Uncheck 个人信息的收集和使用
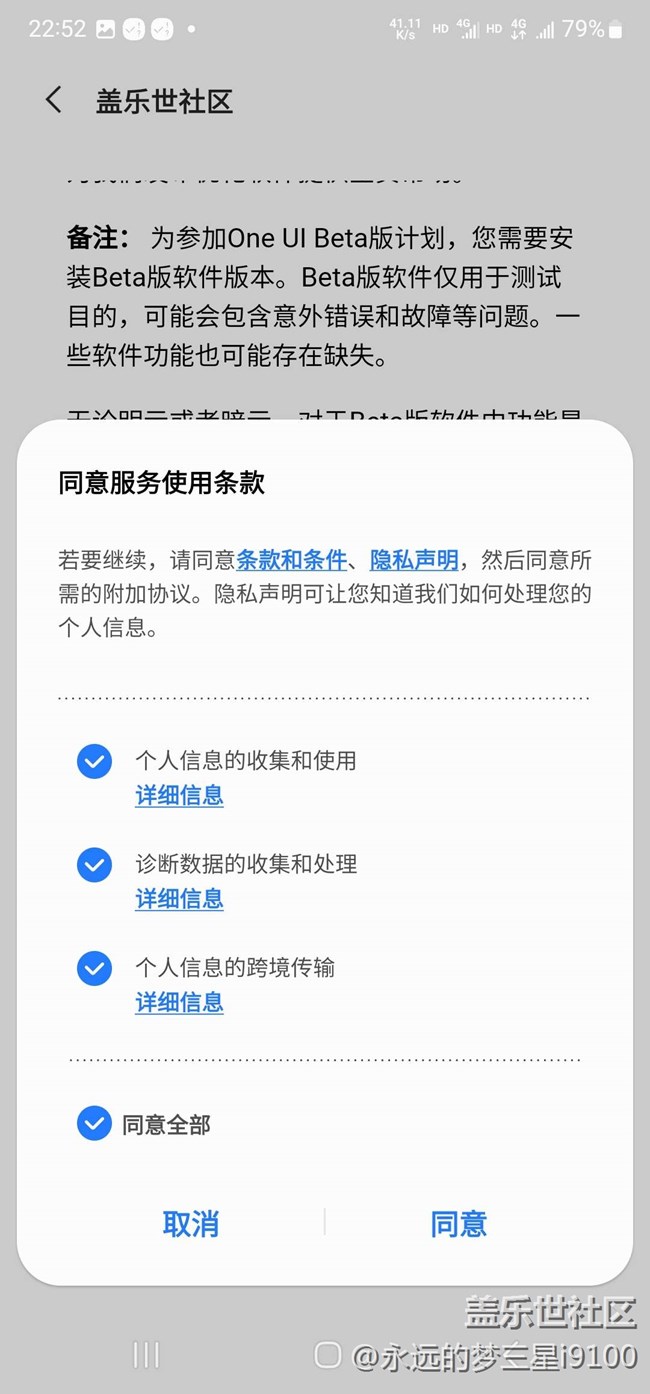Viewport: 650px width, 1394px height. [94, 763]
